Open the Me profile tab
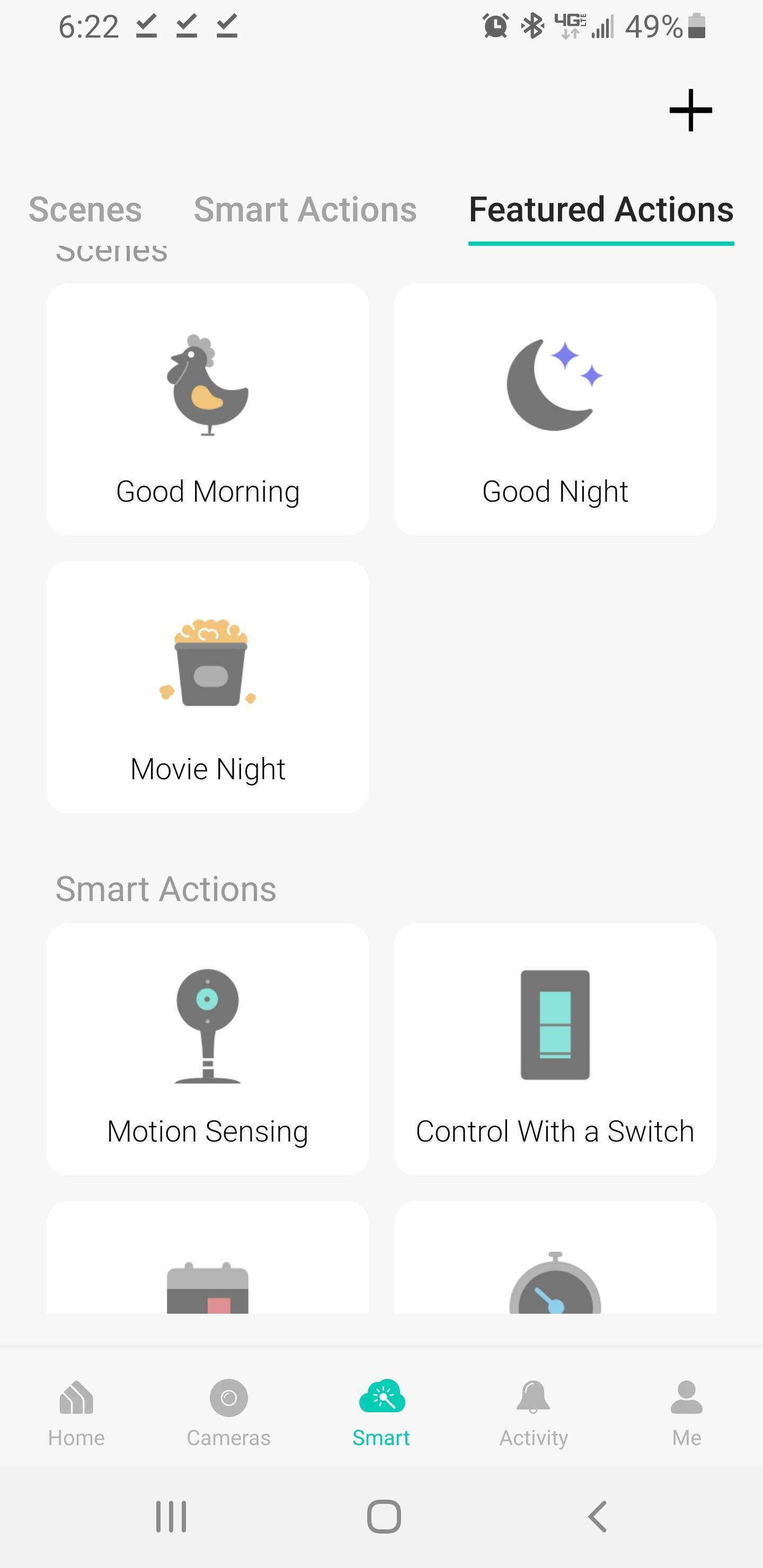The height and width of the screenshot is (1568, 763). pyautogui.click(x=686, y=1412)
